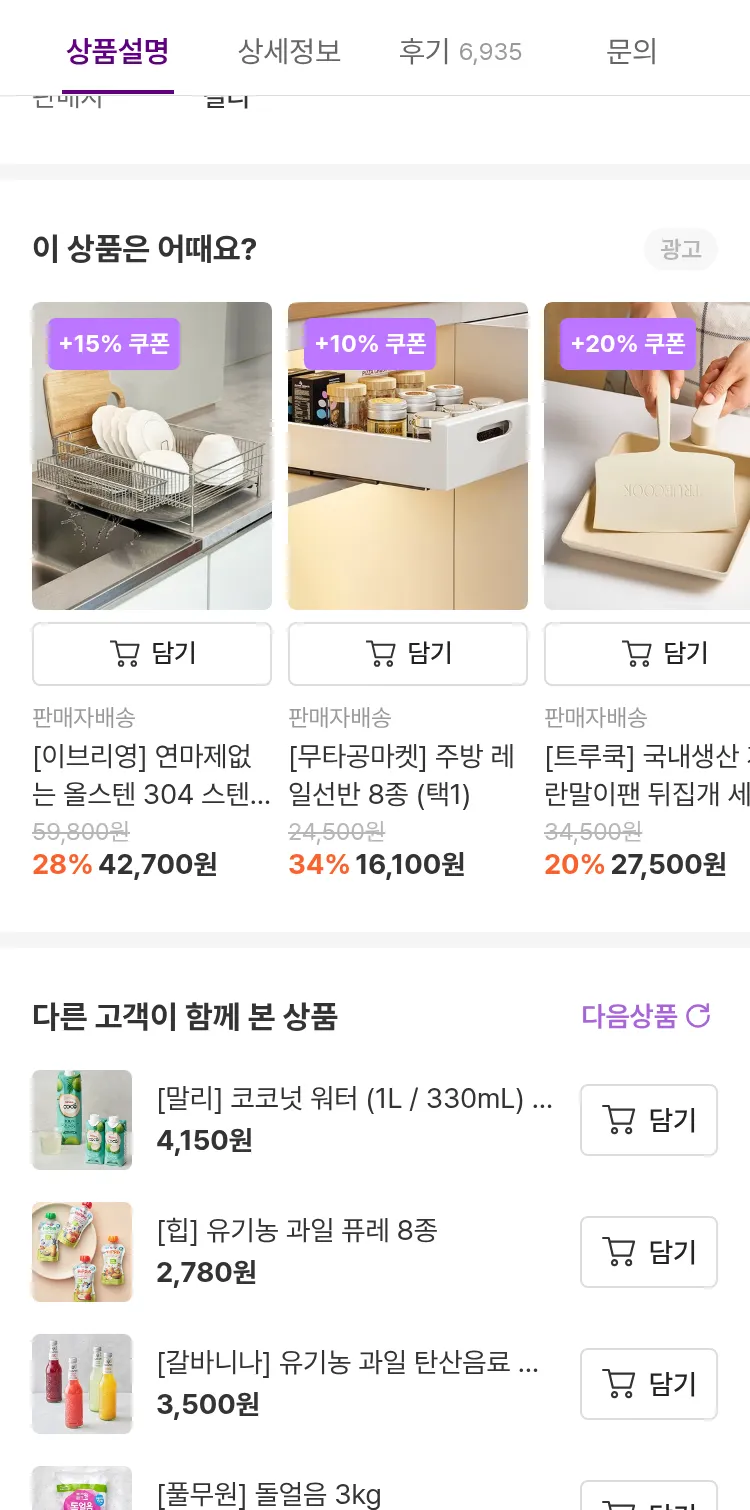The height and width of the screenshot is (1510, 750).
Task: Add 이브리영 dish rack to cart
Action: click(152, 654)
